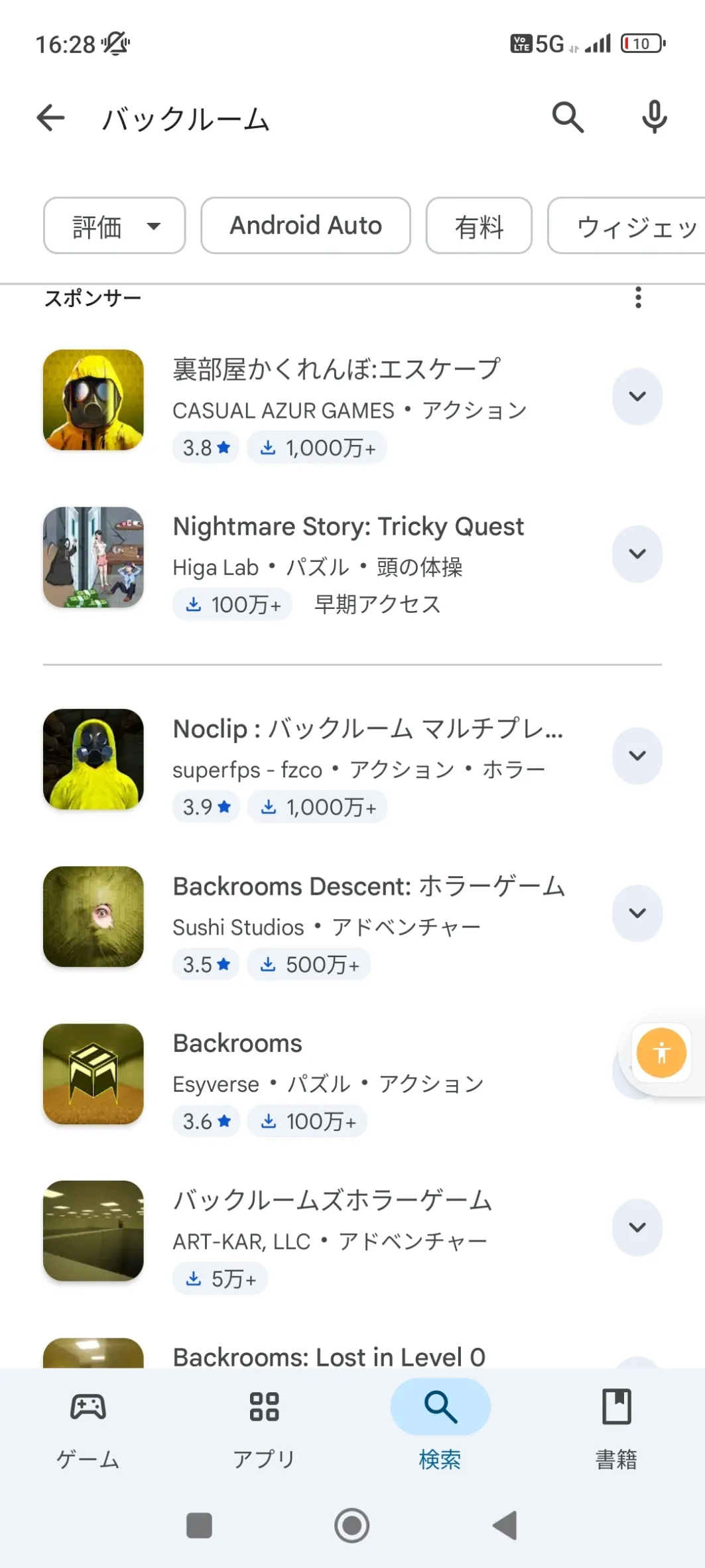Tap the ウィジェット filter chip
The height and width of the screenshot is (1568, 705).
[633, 226]
